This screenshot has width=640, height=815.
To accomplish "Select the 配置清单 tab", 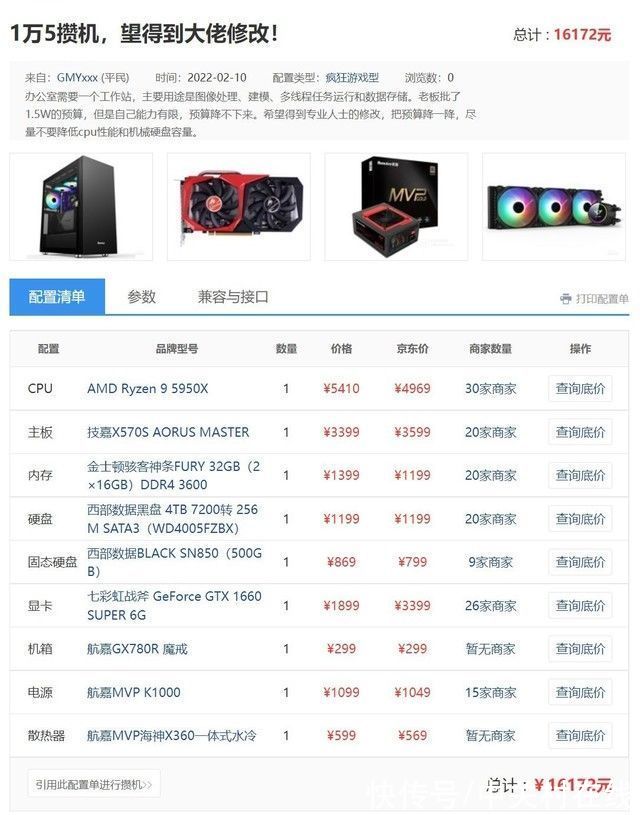I will click(x=57, y=297).
